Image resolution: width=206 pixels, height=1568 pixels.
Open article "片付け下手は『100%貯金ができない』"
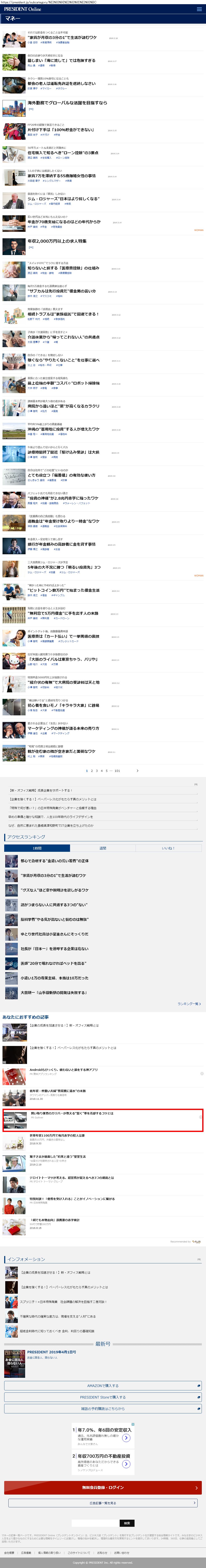[61, 130]
